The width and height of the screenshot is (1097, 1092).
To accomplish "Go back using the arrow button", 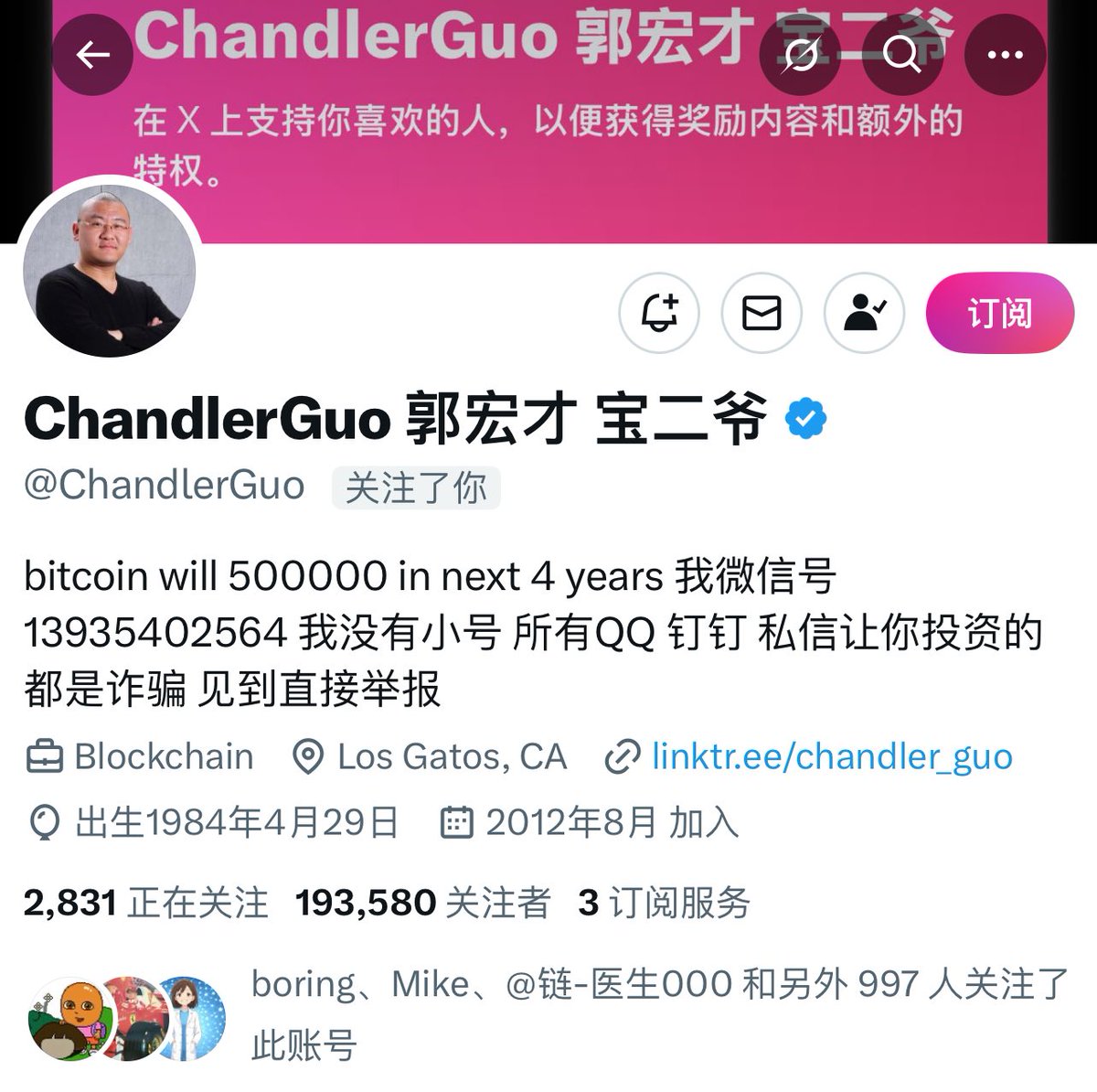I will pyautogui.click(x=93, y=56).
